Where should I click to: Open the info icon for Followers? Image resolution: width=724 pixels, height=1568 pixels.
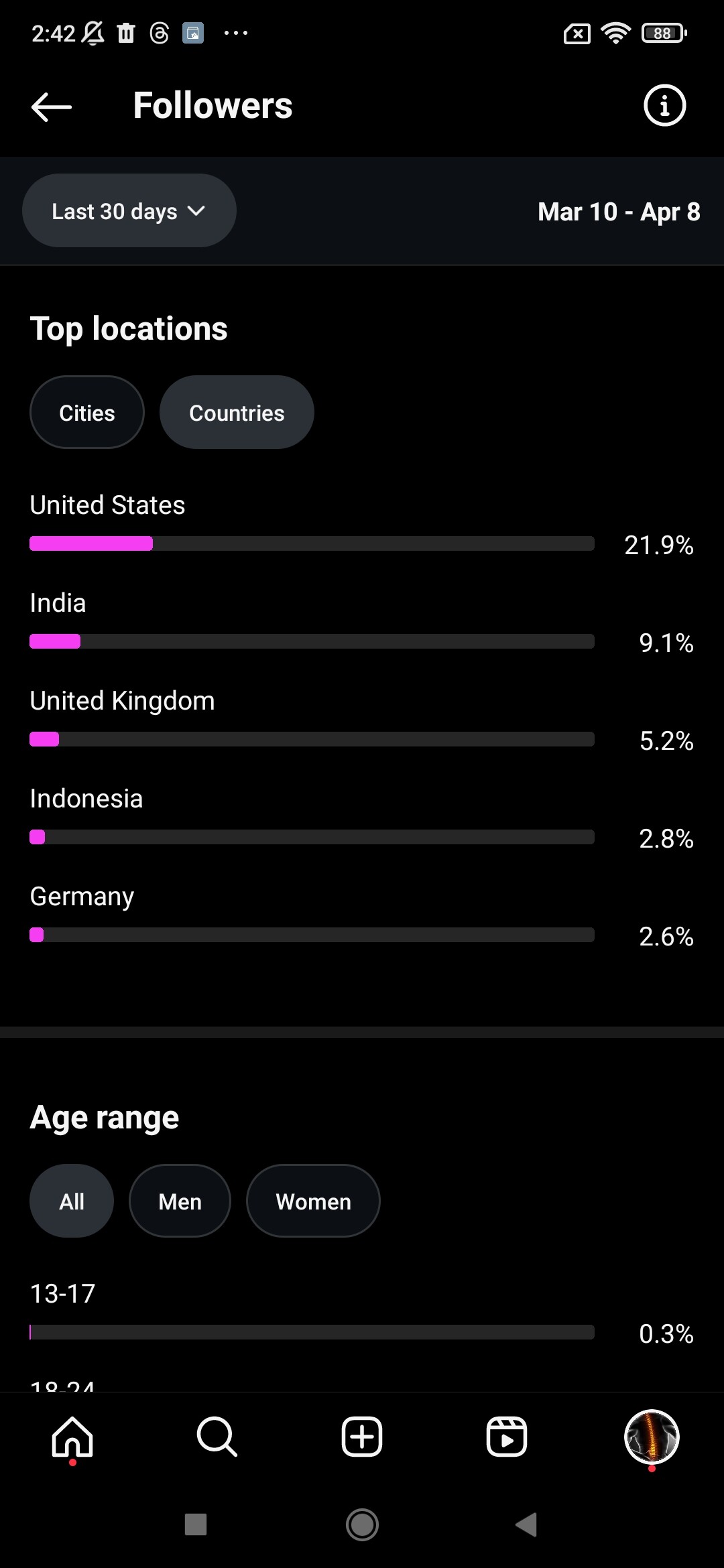point(664,105)
